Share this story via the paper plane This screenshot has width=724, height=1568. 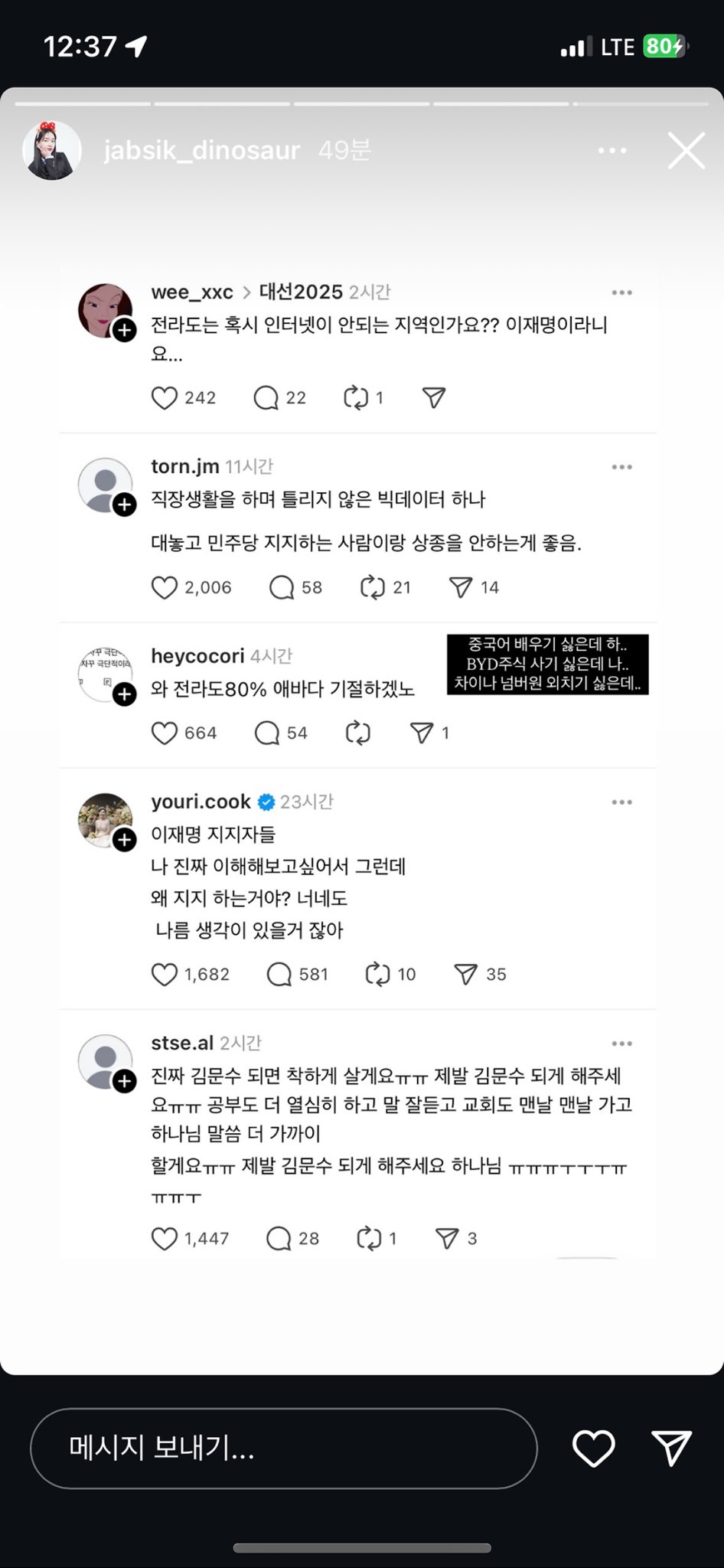(x=672, y=1448)
